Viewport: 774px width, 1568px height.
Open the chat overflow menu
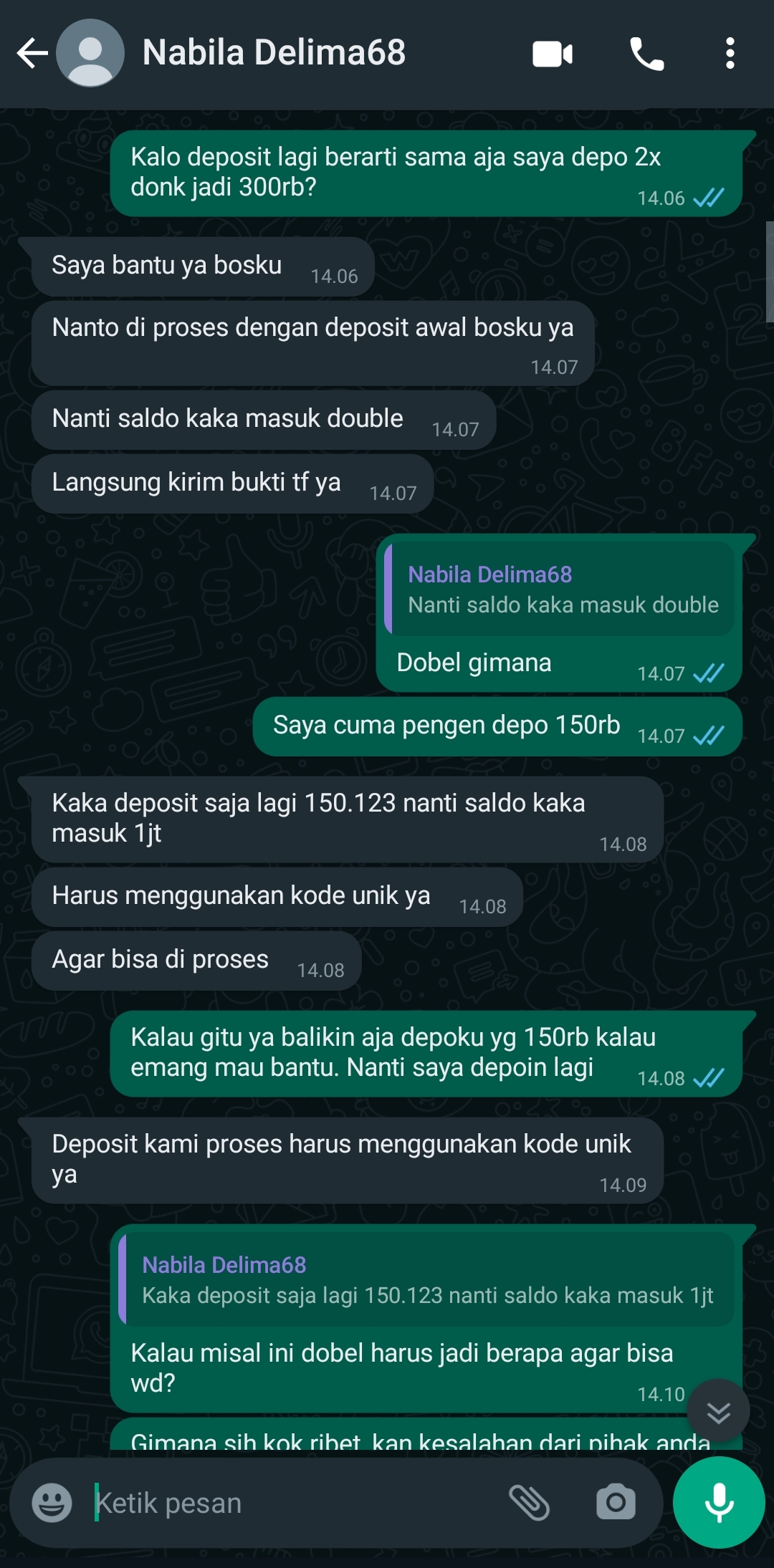[x=730, y=54]
